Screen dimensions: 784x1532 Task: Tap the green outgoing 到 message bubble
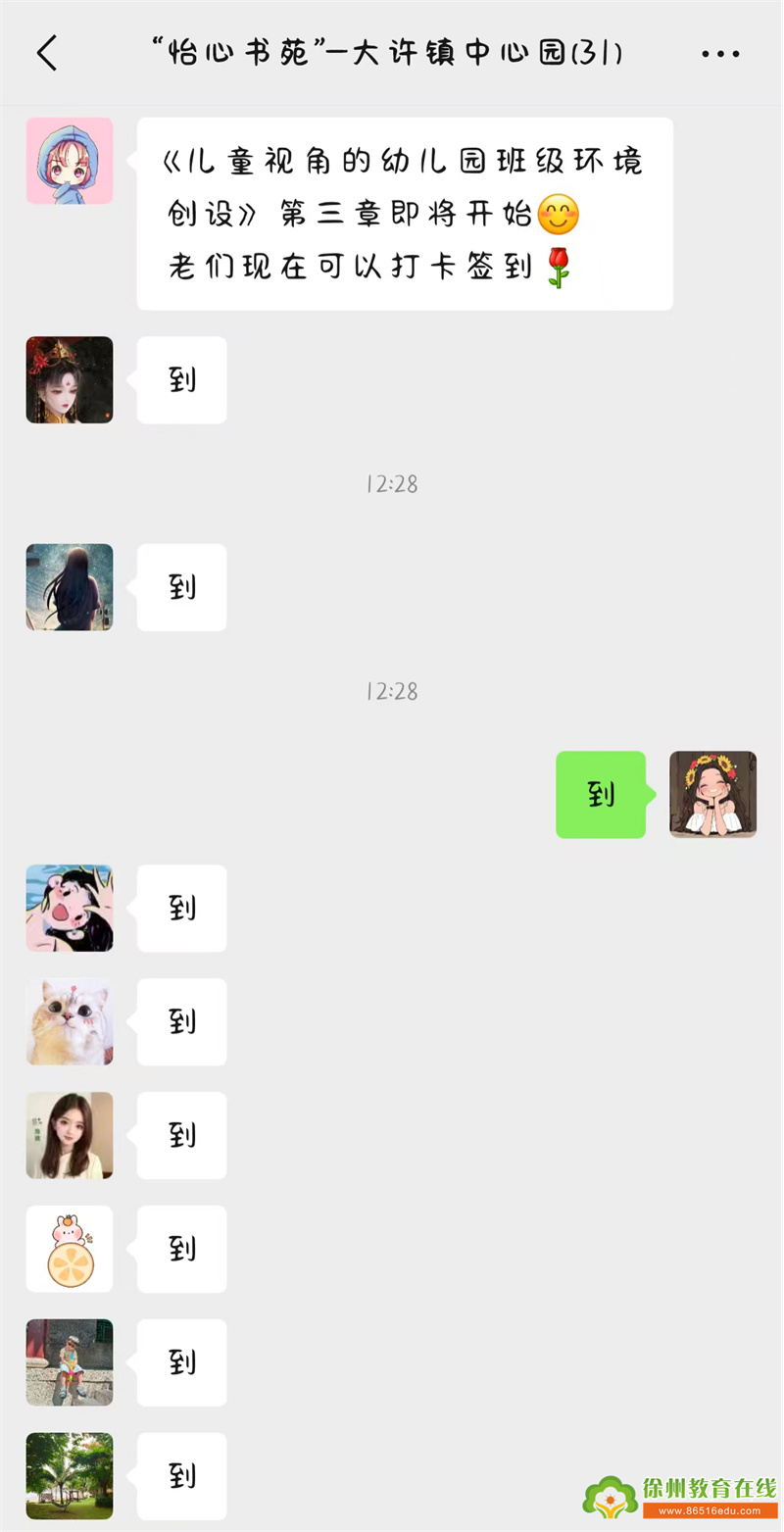click(x=601, y=794)
